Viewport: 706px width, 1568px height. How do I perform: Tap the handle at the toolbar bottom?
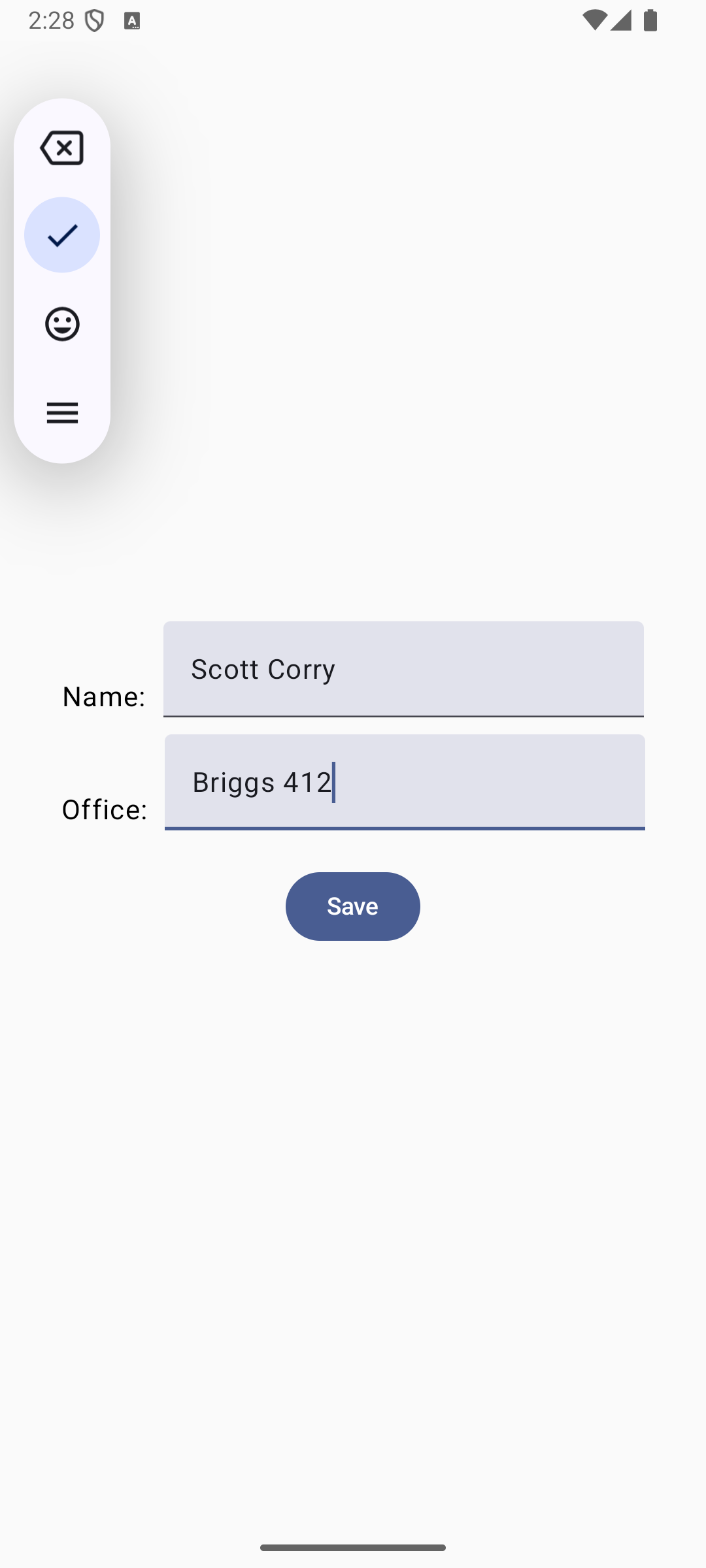(x=62, y=413)
